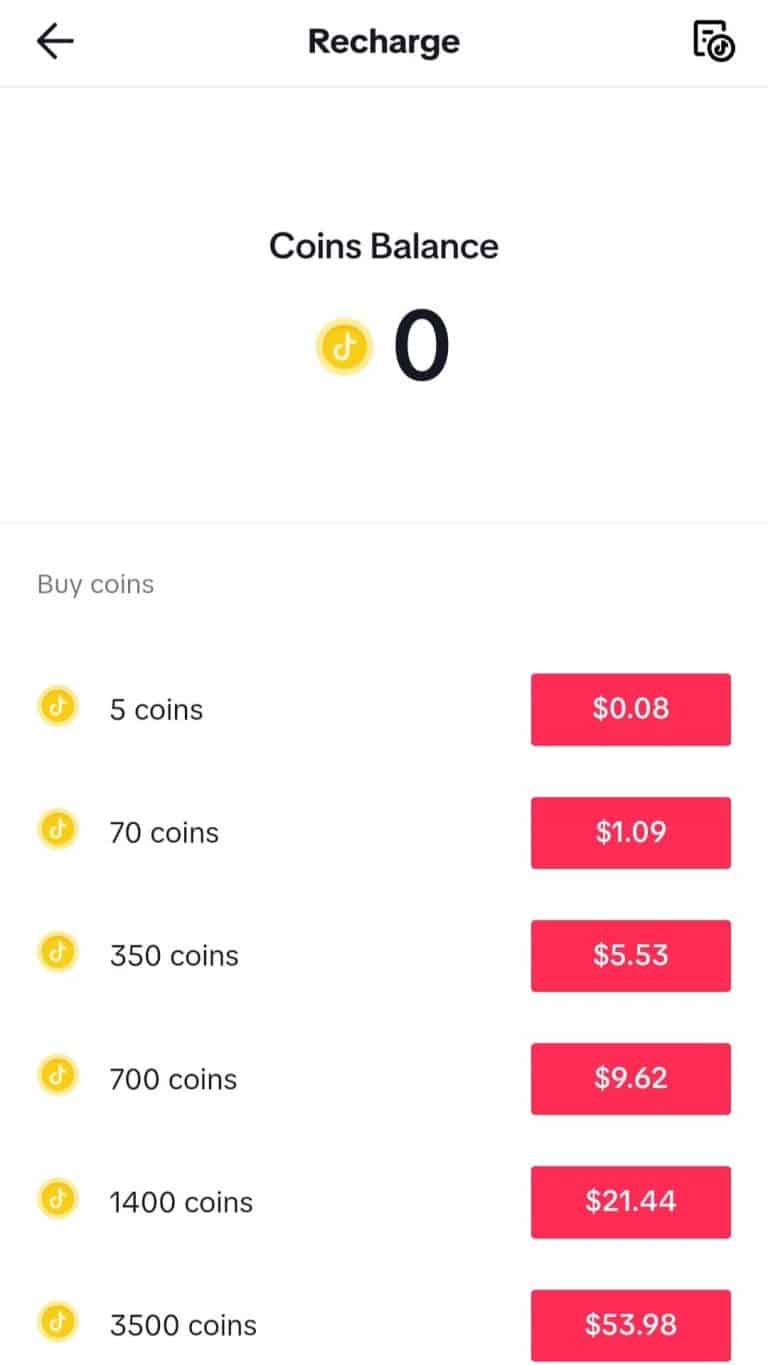The height and width of the screenshot is (1365, 768).
Task: Click the TikTok coin icon beside the balance
Action: coord(344,346)
